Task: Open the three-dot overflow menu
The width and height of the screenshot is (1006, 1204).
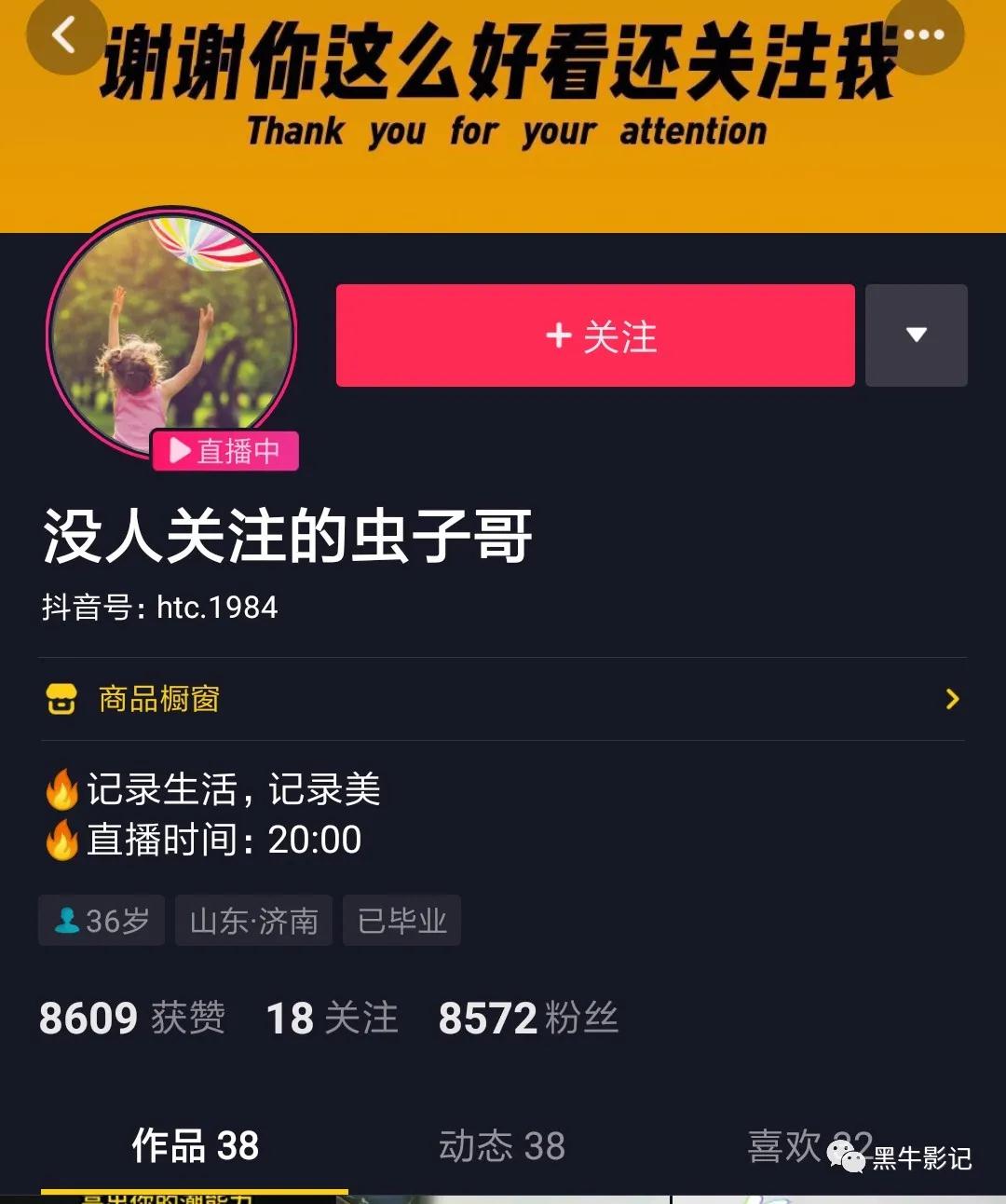Action: (922, 35)
